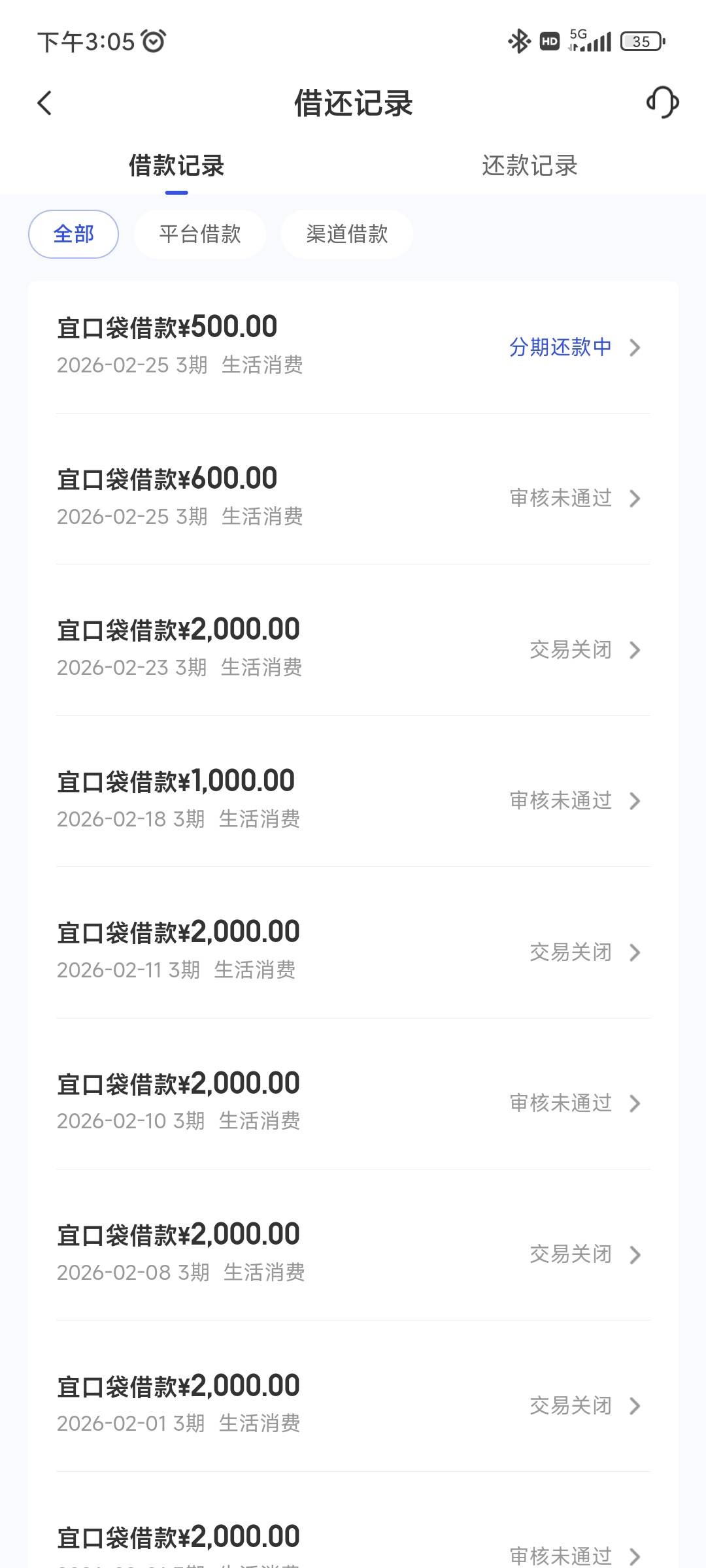Image resolution: width=706 pixels, height=1568 pixels.
Task: Open the ¥600.00 loan record
Action: (353, 498)
